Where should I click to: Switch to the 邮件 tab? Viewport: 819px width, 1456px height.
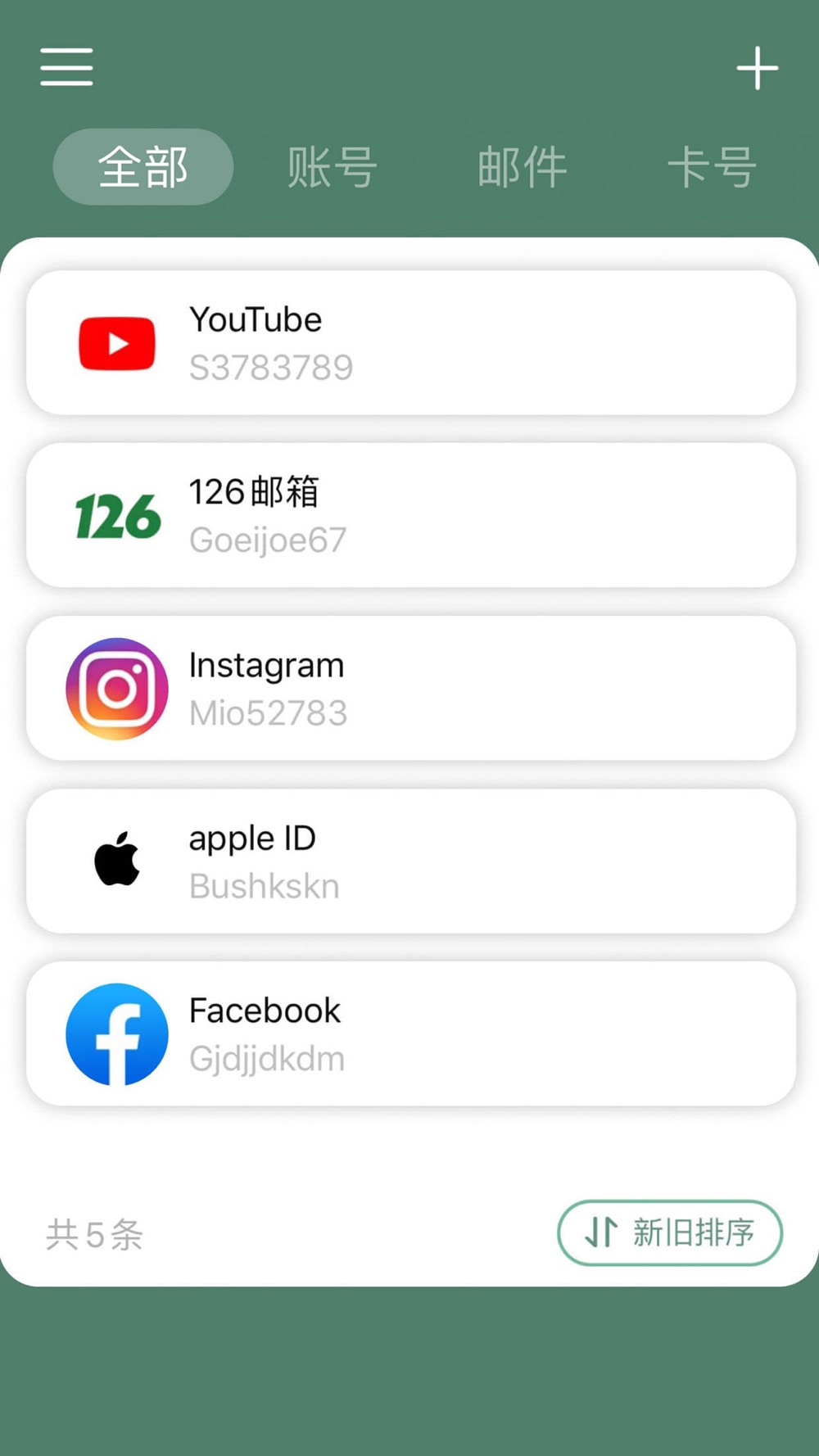point(523,167)
